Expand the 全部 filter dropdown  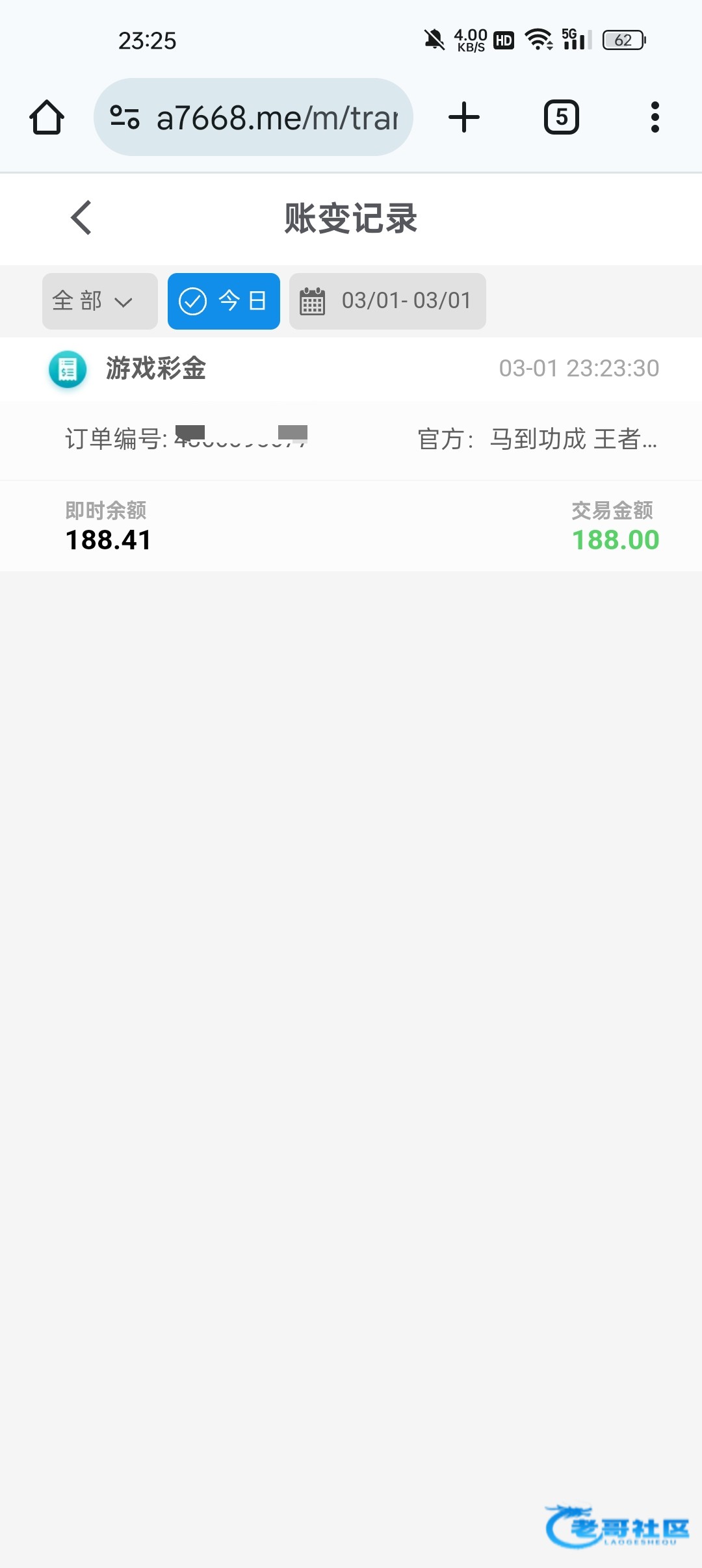(x=99, y=301)
